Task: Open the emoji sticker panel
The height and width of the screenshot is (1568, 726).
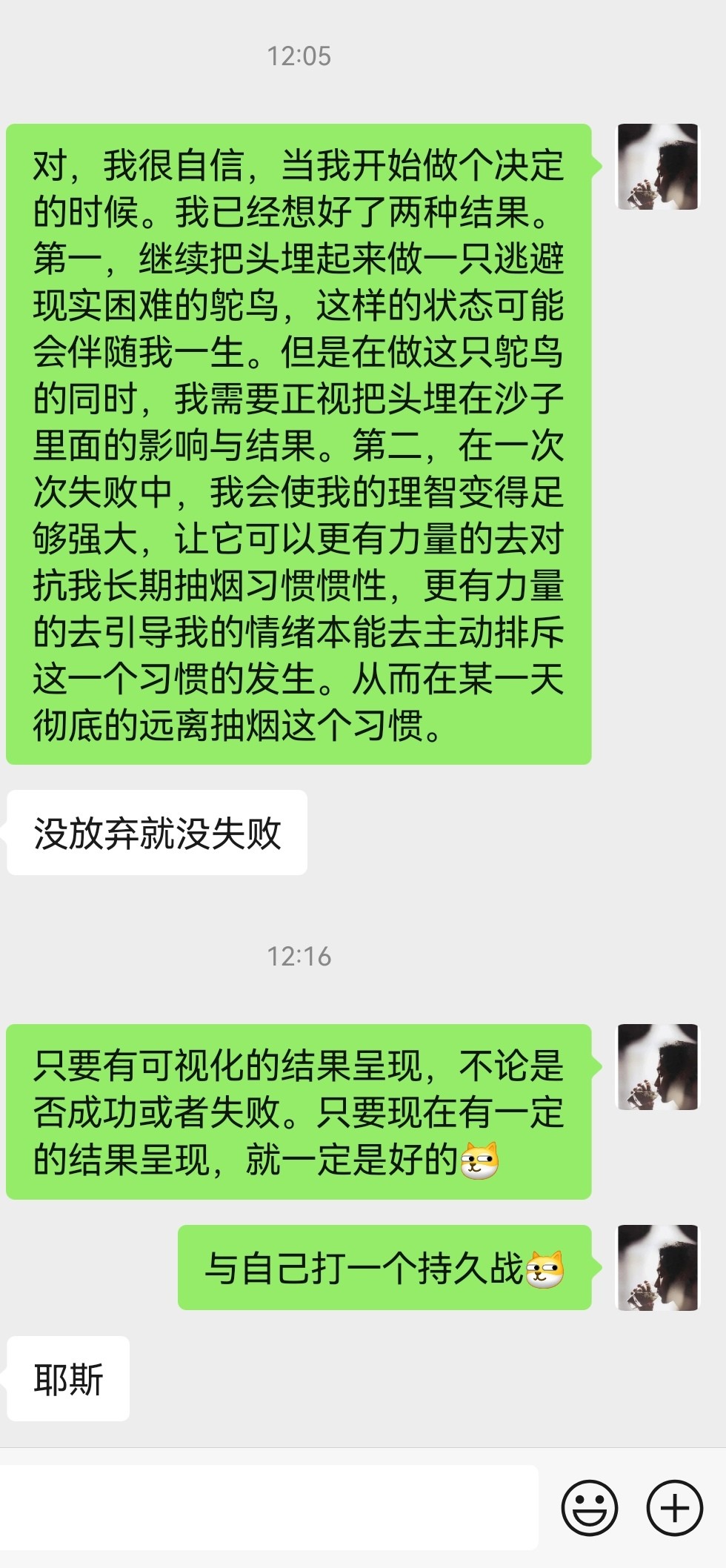Action: [x=589, y=1507]
